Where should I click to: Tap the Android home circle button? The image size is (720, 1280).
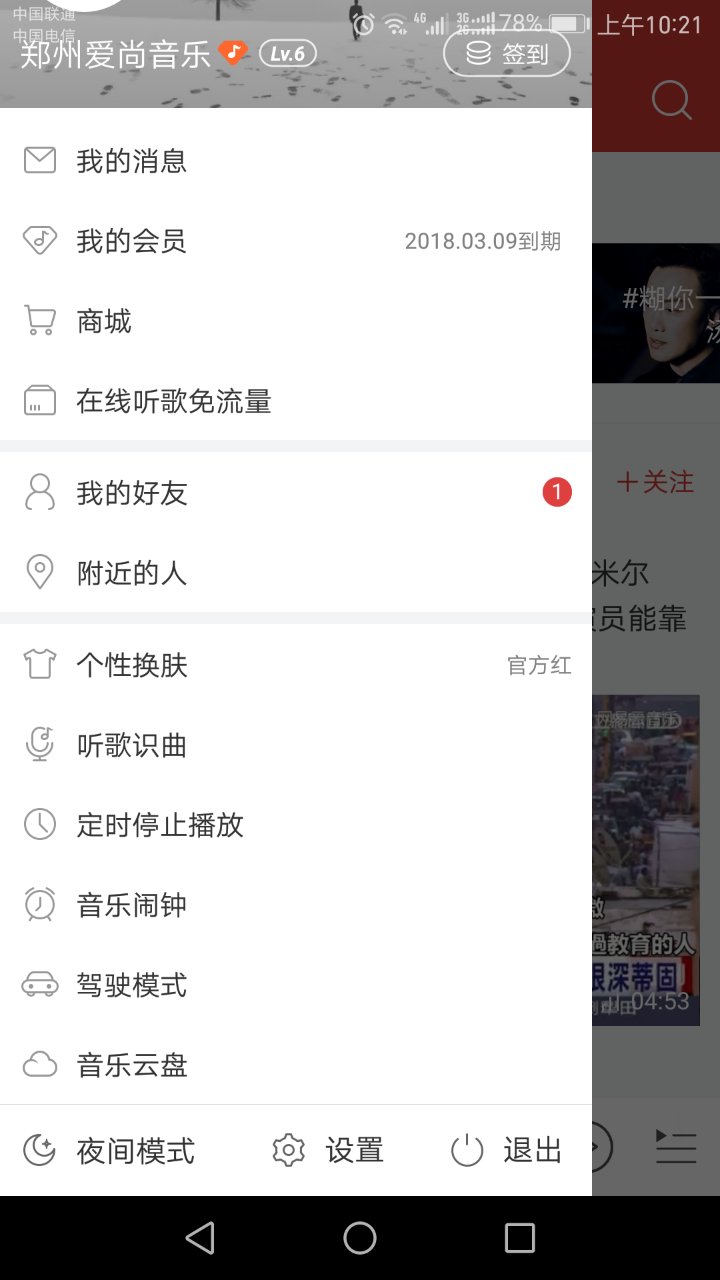tap(360, 1237)
